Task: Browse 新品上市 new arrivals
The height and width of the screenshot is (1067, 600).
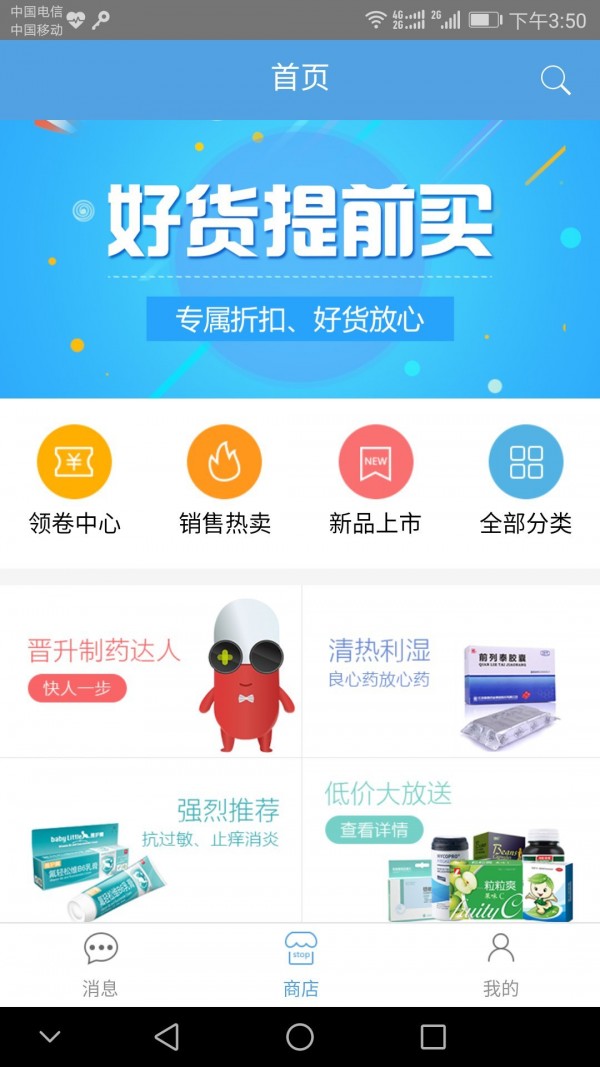Action: click(x=375, y=480)
